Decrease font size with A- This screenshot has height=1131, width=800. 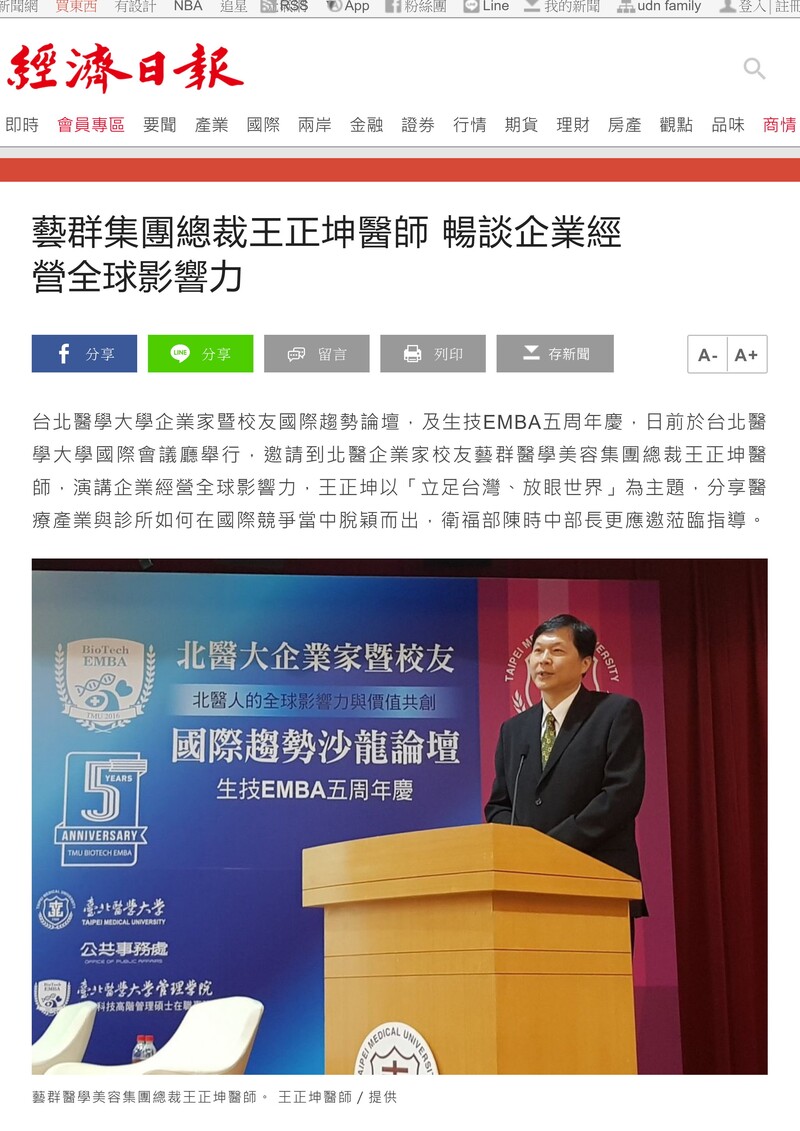coord(708,355)
